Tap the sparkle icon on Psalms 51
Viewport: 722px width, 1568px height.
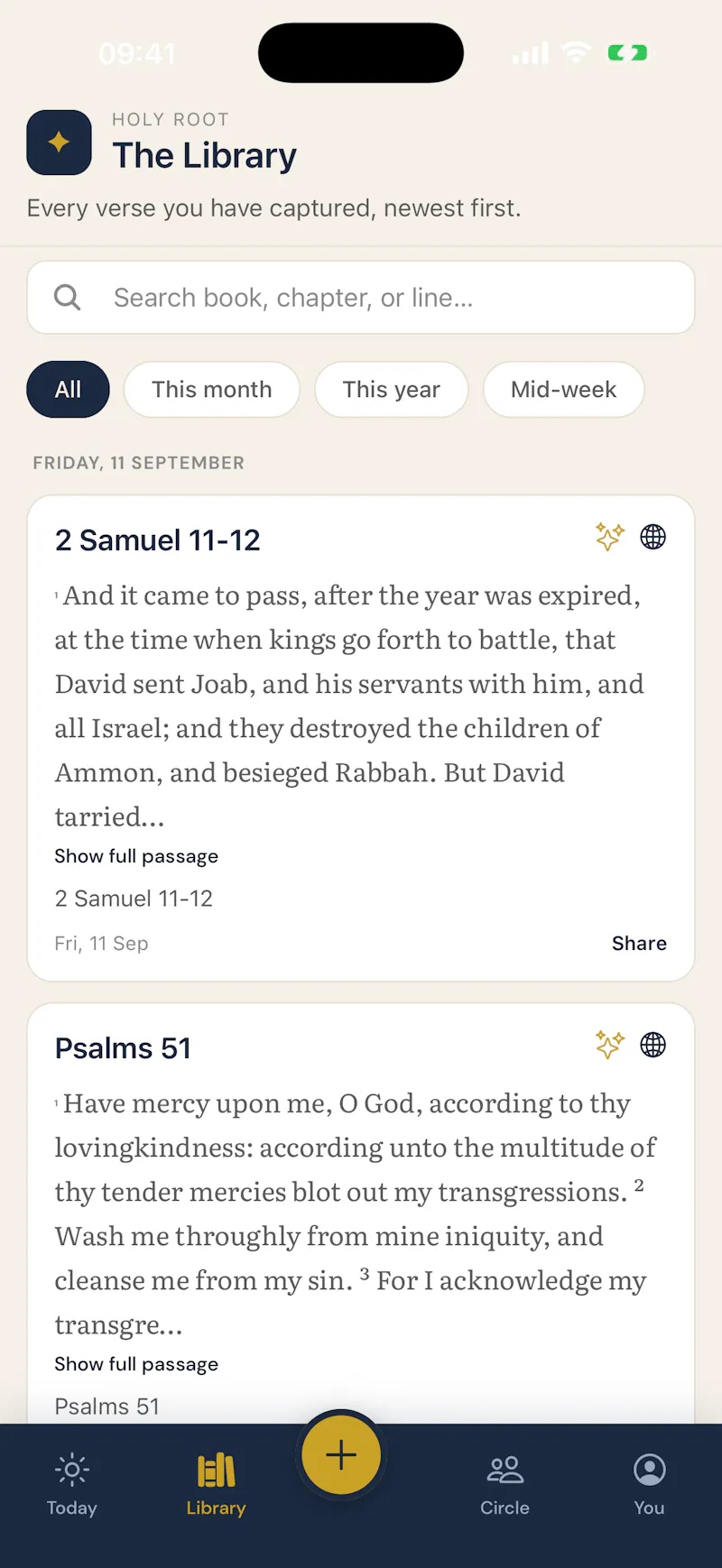[x=610, y=1045]
